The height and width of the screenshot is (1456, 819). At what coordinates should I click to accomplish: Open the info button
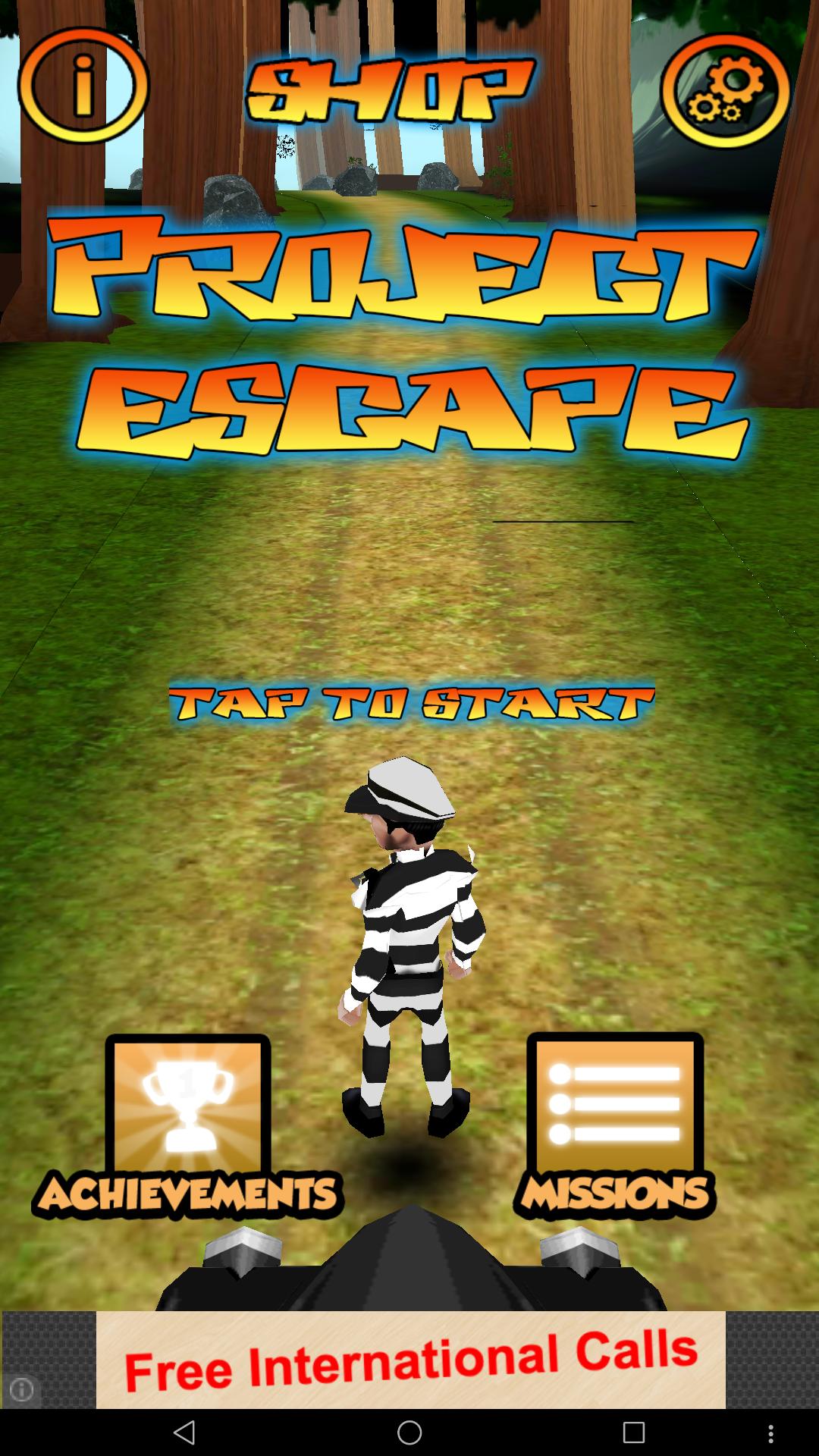click(83, 86)
